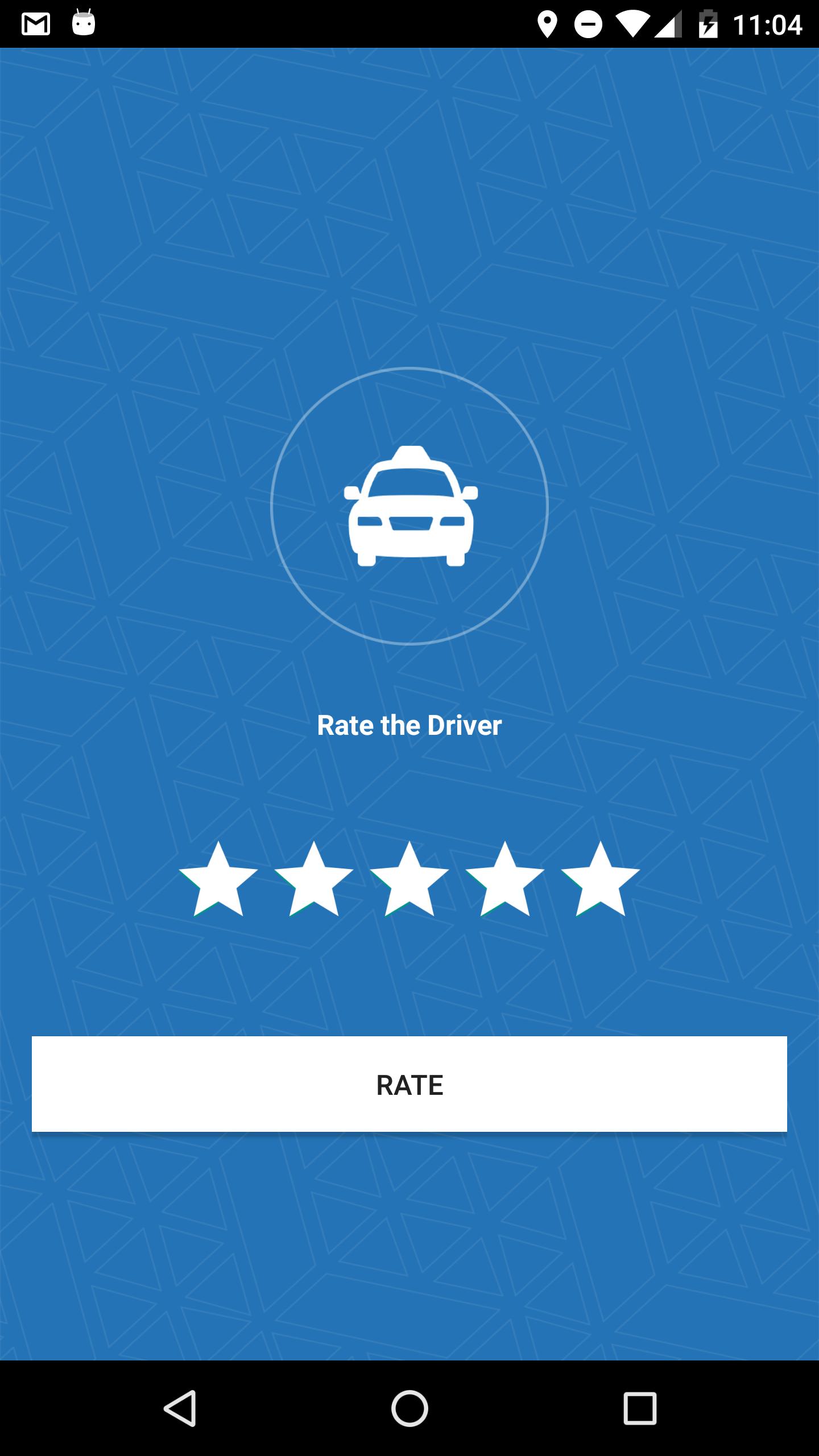Viewport: 819px width, 1456px height.
Task: Tap the Rate the Driver heading
Action: pos(409,726)
